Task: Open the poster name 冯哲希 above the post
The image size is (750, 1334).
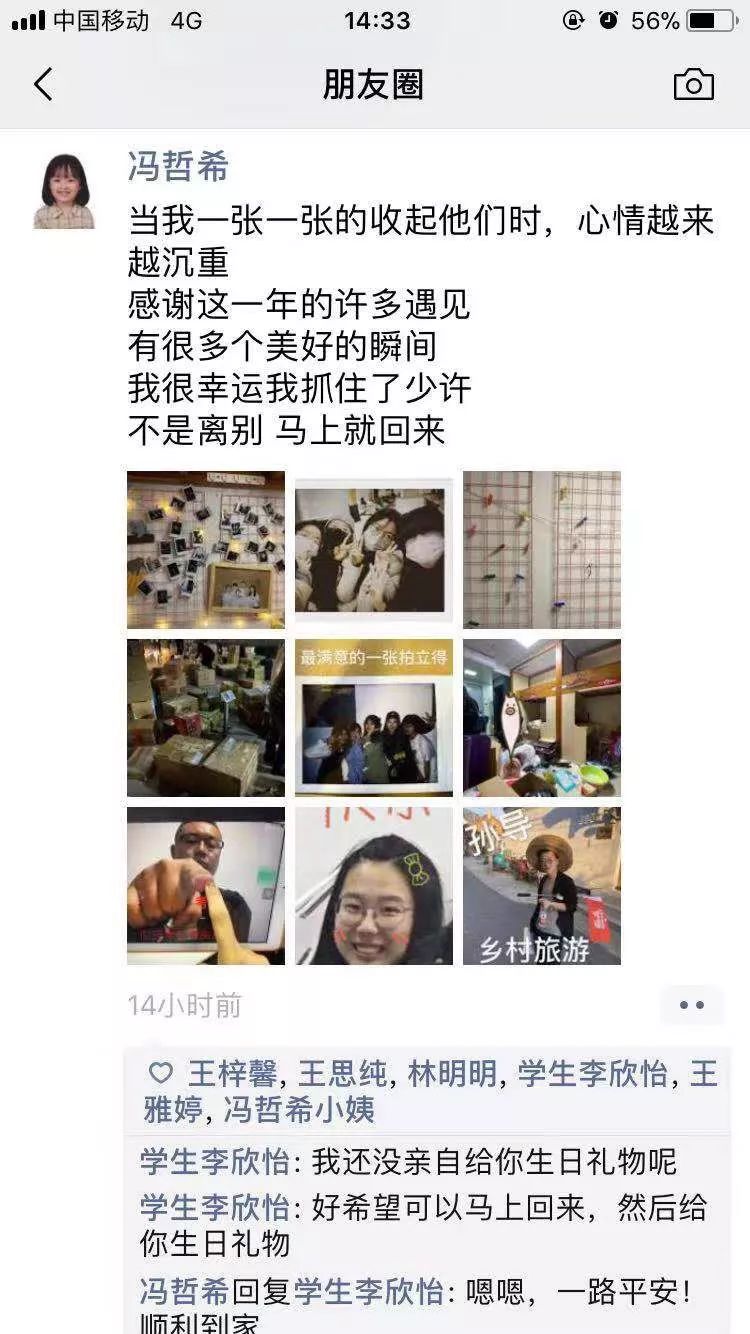Action: [178, 166]
